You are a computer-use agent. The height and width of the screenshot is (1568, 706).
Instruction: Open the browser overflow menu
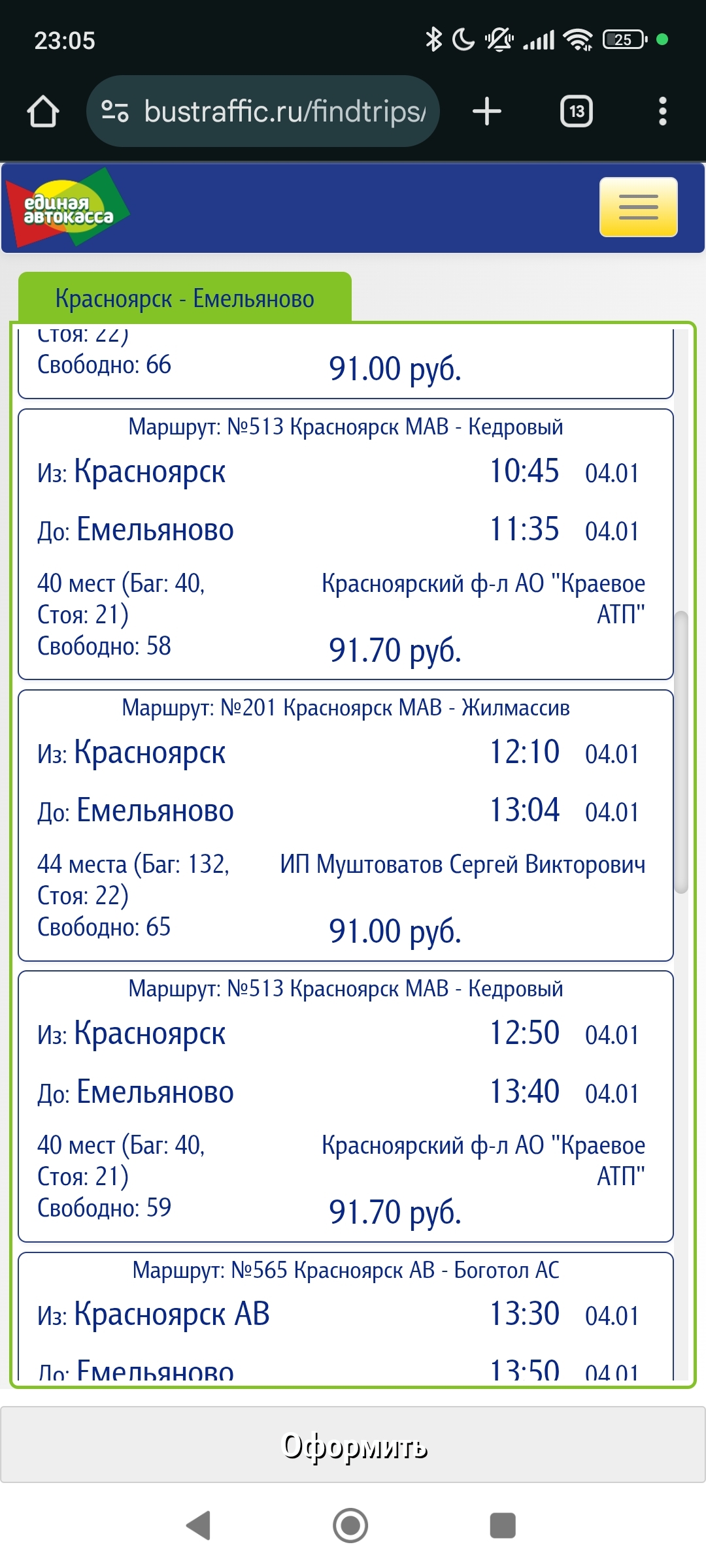[662, 111]
